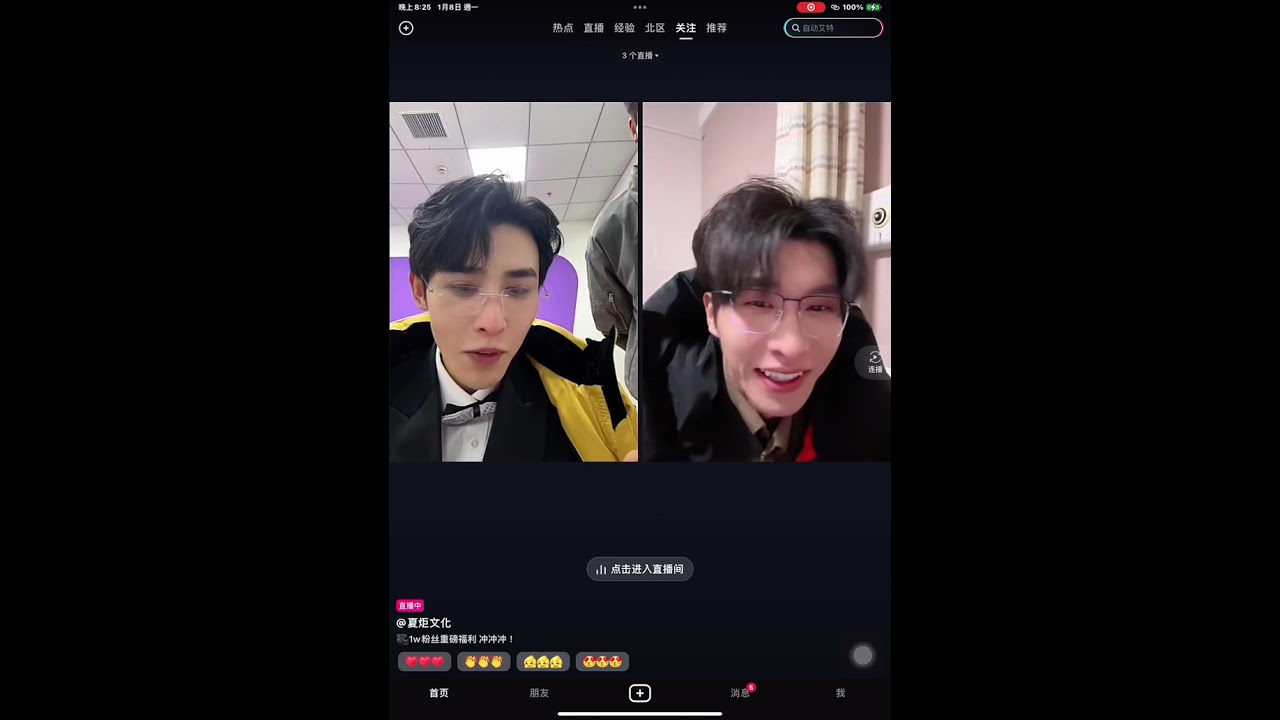Expand the 3个直播 dropdown
Image resolution: width=1280 pixels, height=720 pixels.
640,56
